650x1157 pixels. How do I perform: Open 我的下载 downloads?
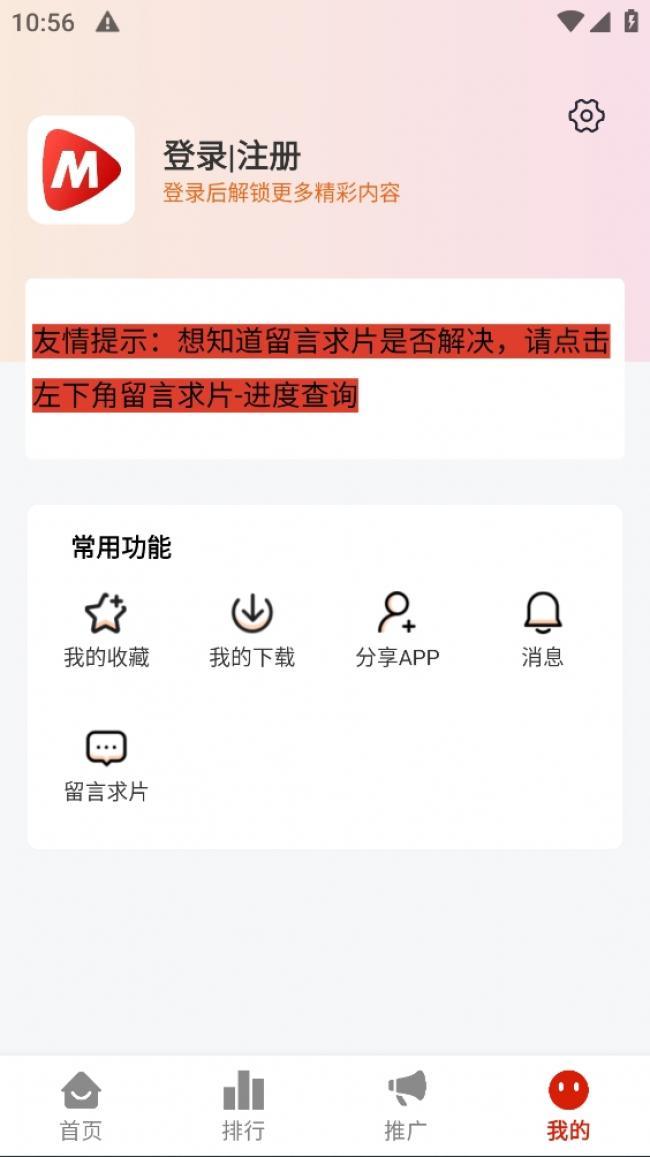(252, 629)
